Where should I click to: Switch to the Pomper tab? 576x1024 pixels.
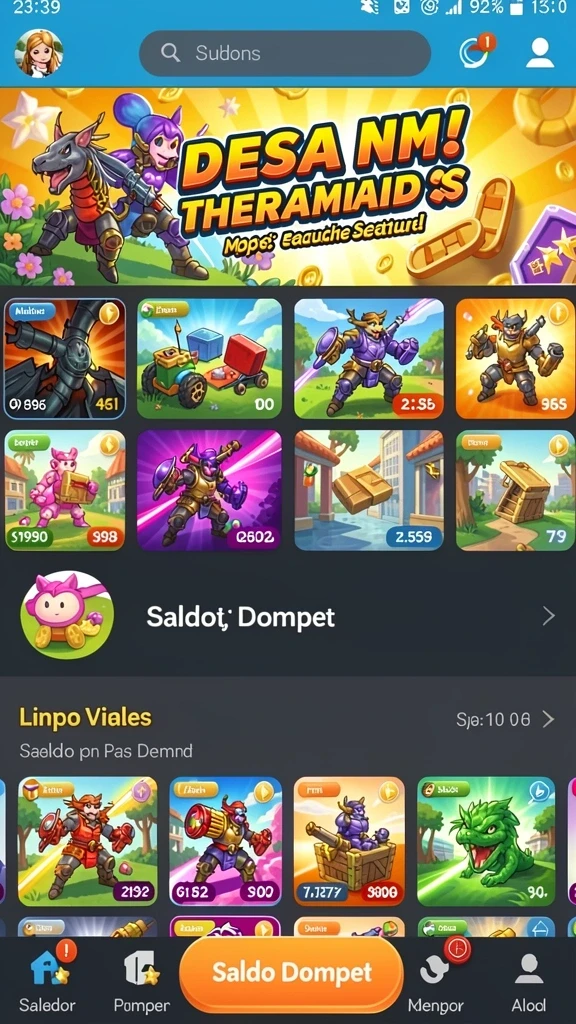pyautogui.click(x=142, y=978)
